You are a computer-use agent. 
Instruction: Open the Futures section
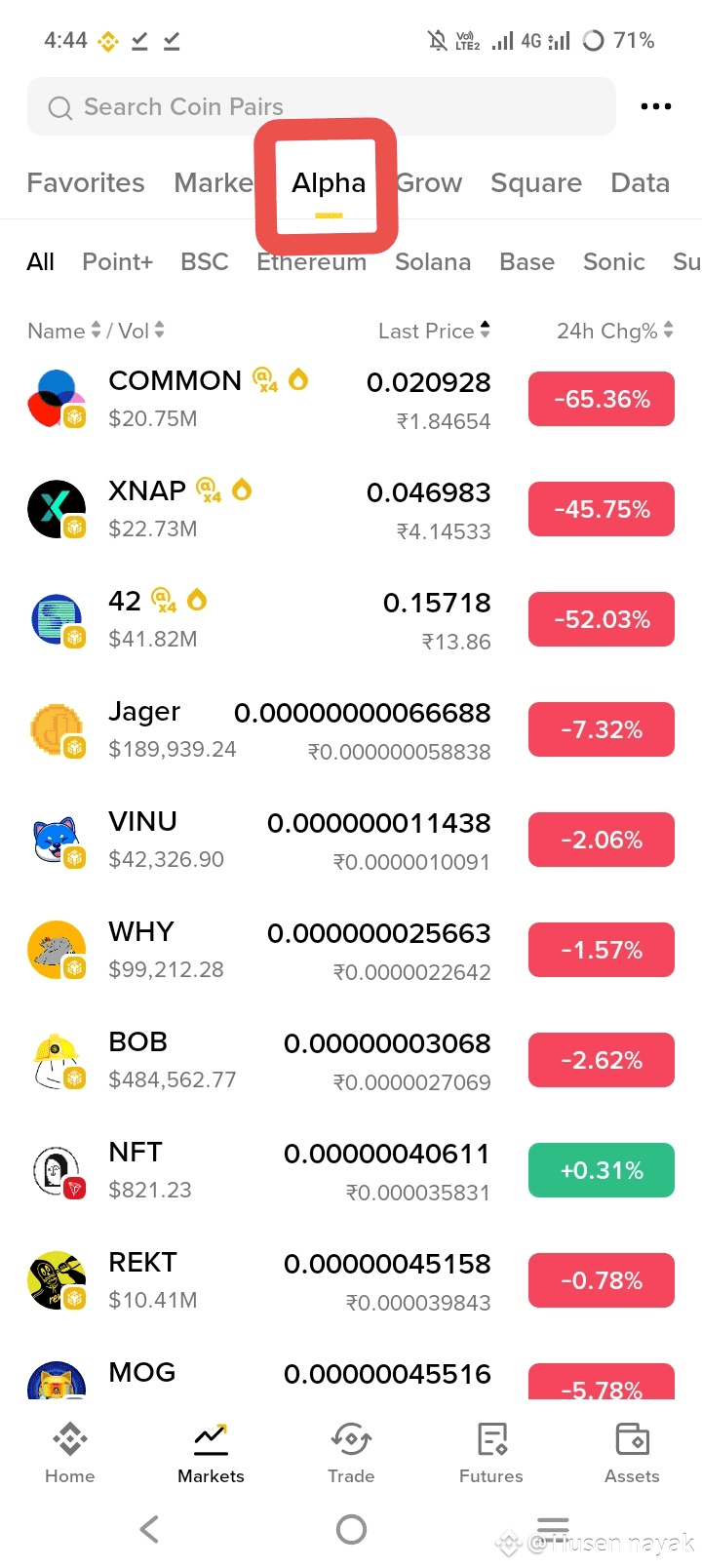pos(491,1453)
